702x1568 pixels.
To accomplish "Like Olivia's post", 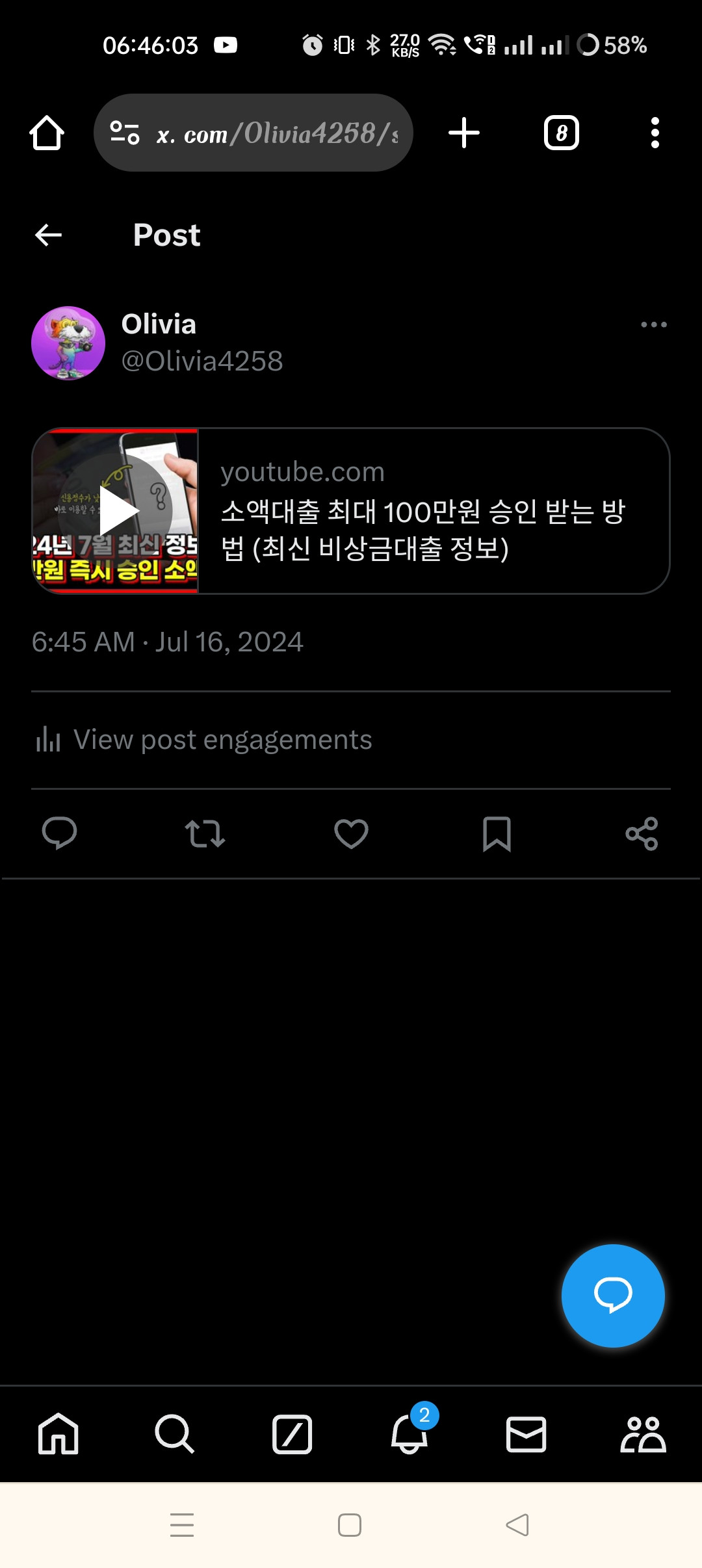I will point(351,833).
